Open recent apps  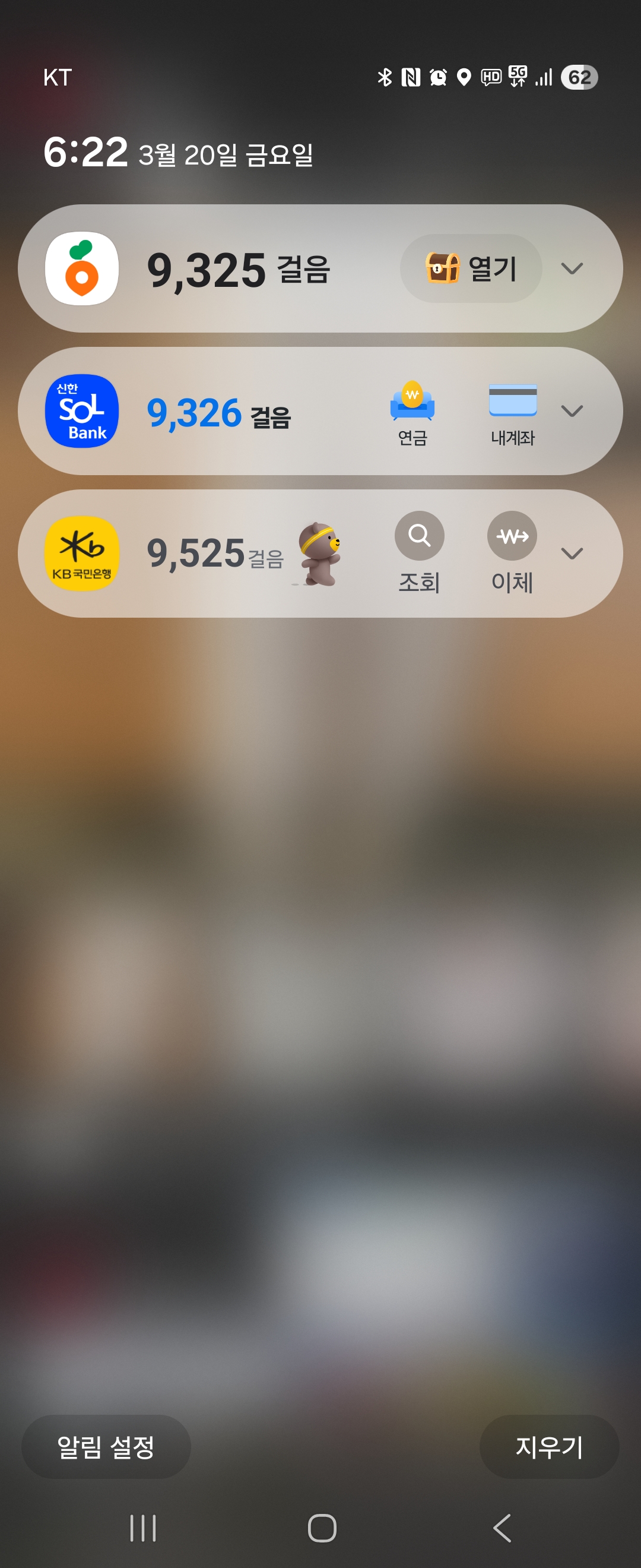[x=143, y=1528]
